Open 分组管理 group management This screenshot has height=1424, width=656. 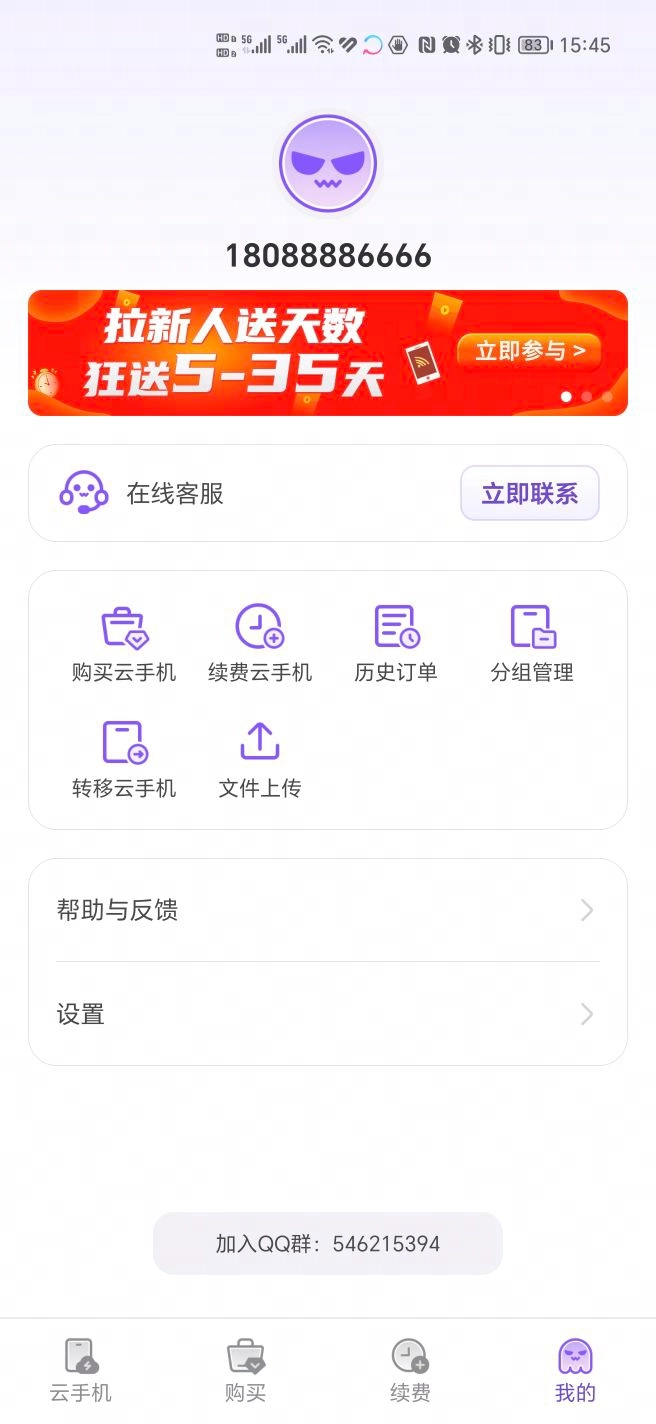(532, 644)
